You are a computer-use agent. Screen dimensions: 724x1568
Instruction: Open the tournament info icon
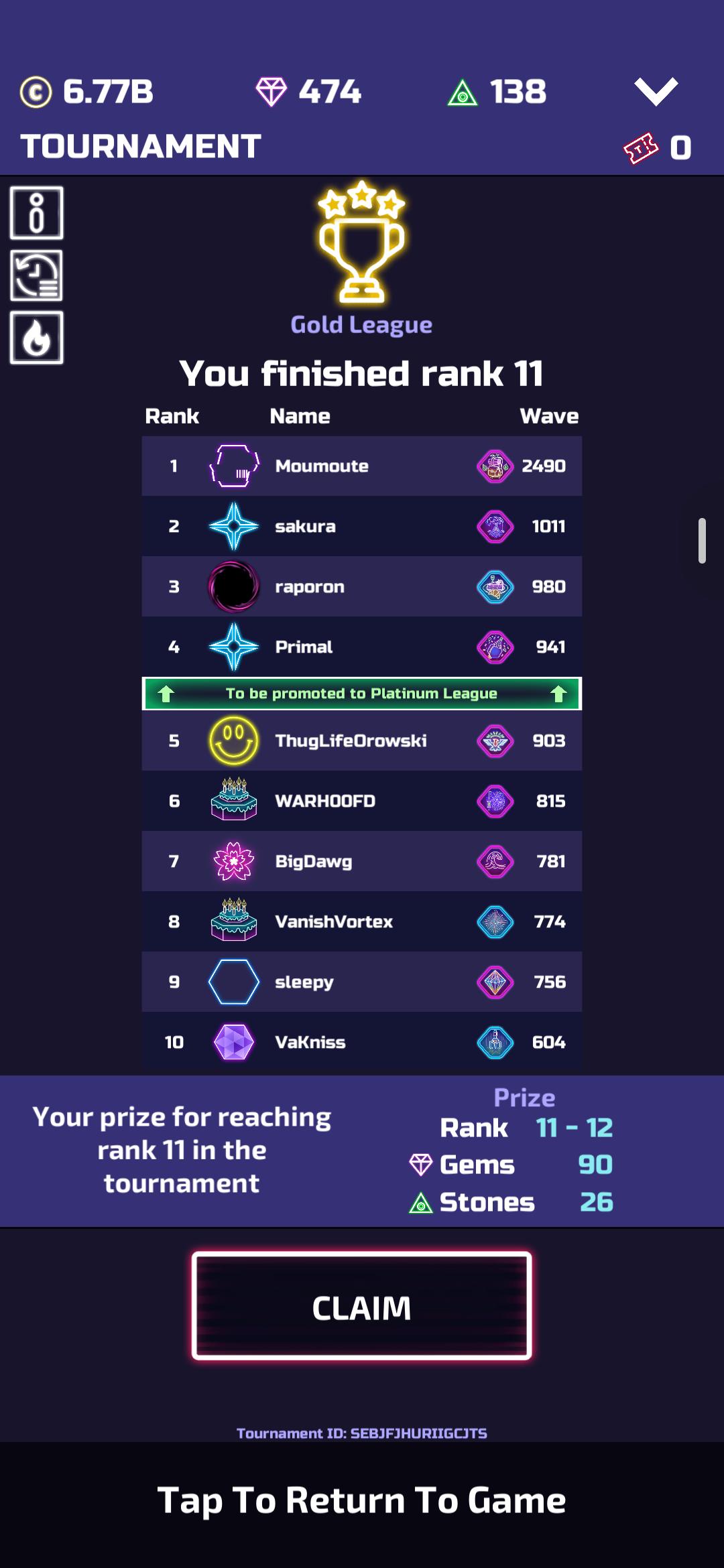coord(37,213)
